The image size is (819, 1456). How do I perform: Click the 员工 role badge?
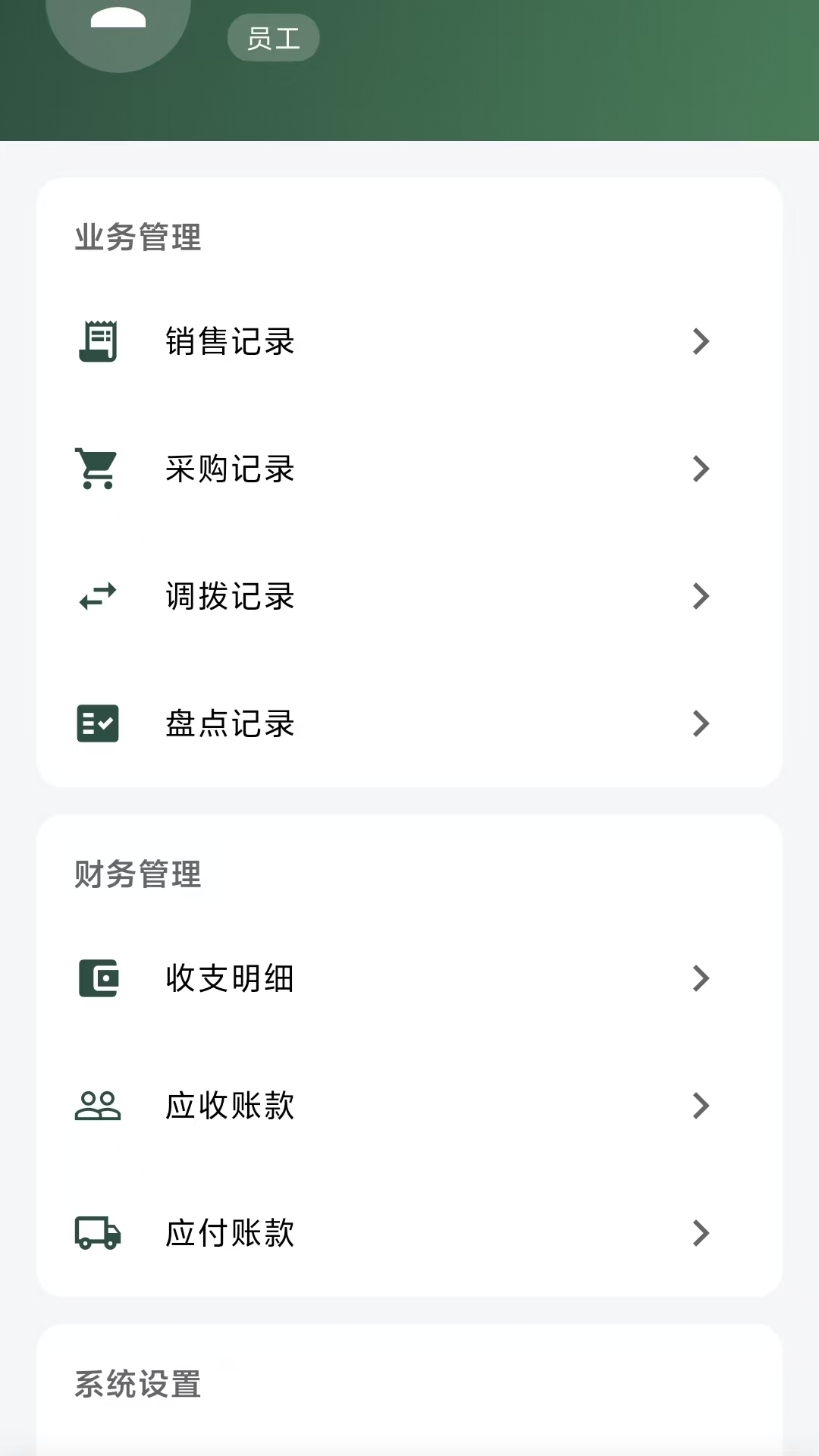(273, 36)
